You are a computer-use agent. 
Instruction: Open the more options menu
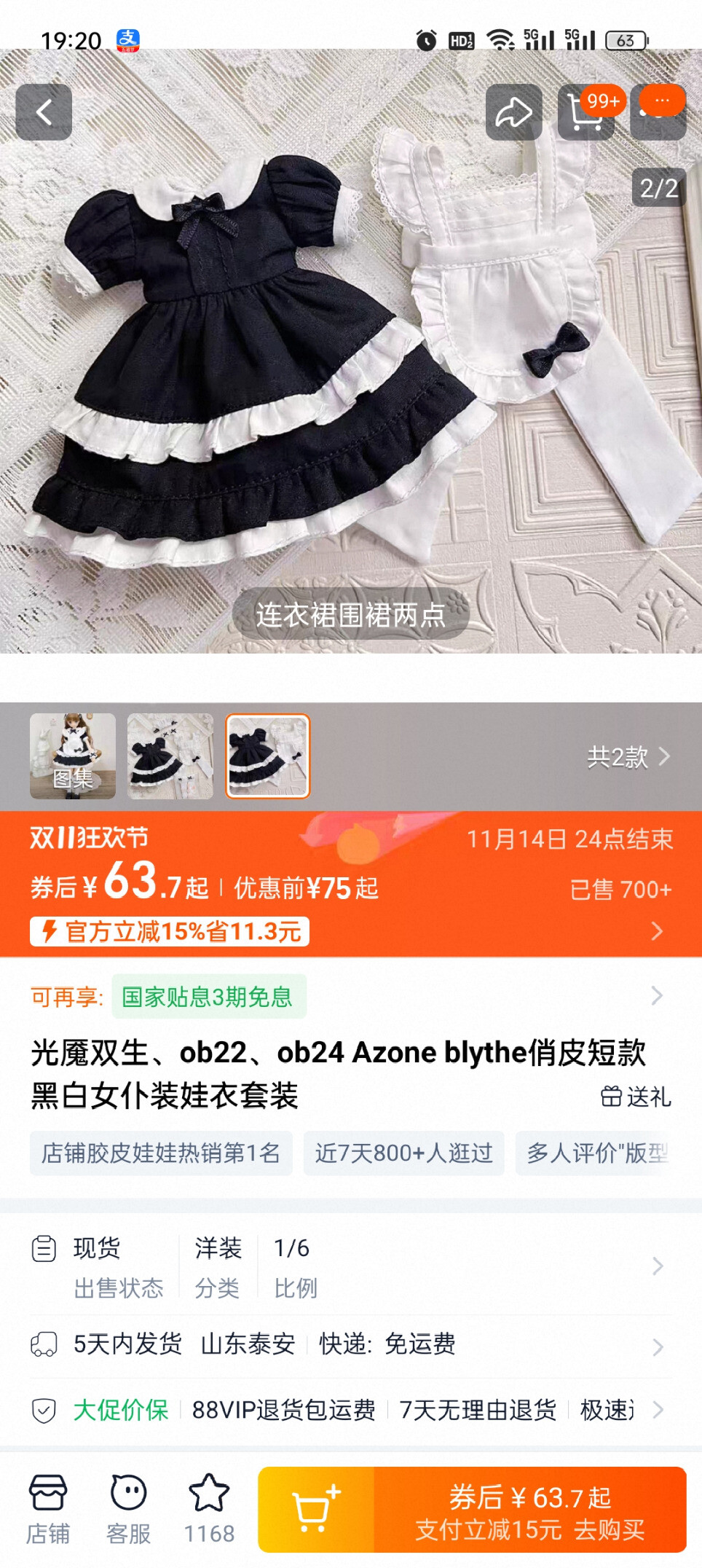point(658,112)
